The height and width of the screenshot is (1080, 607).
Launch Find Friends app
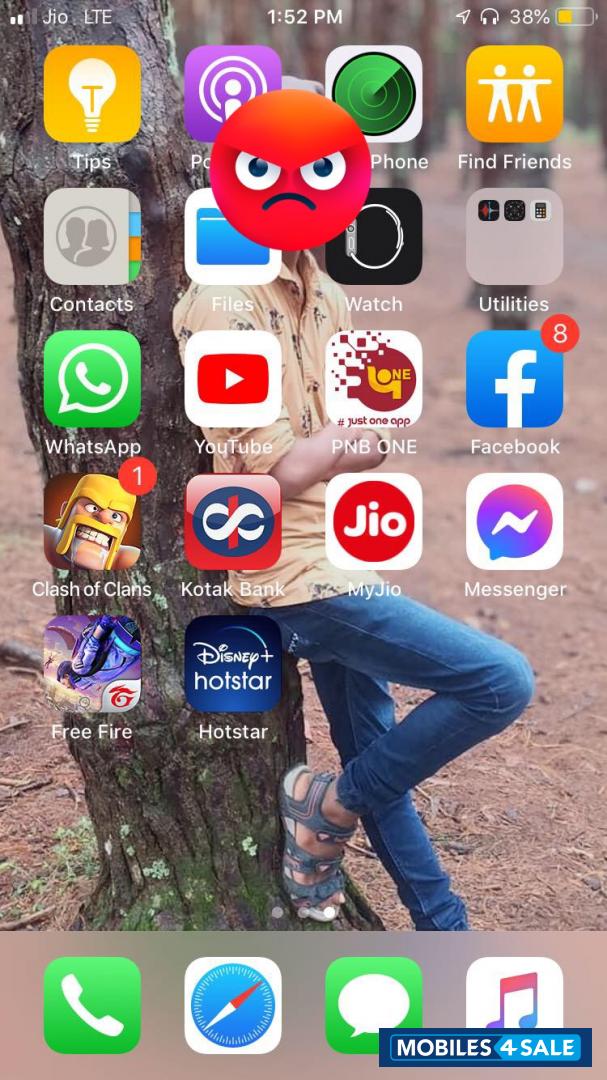click(514, 94)
